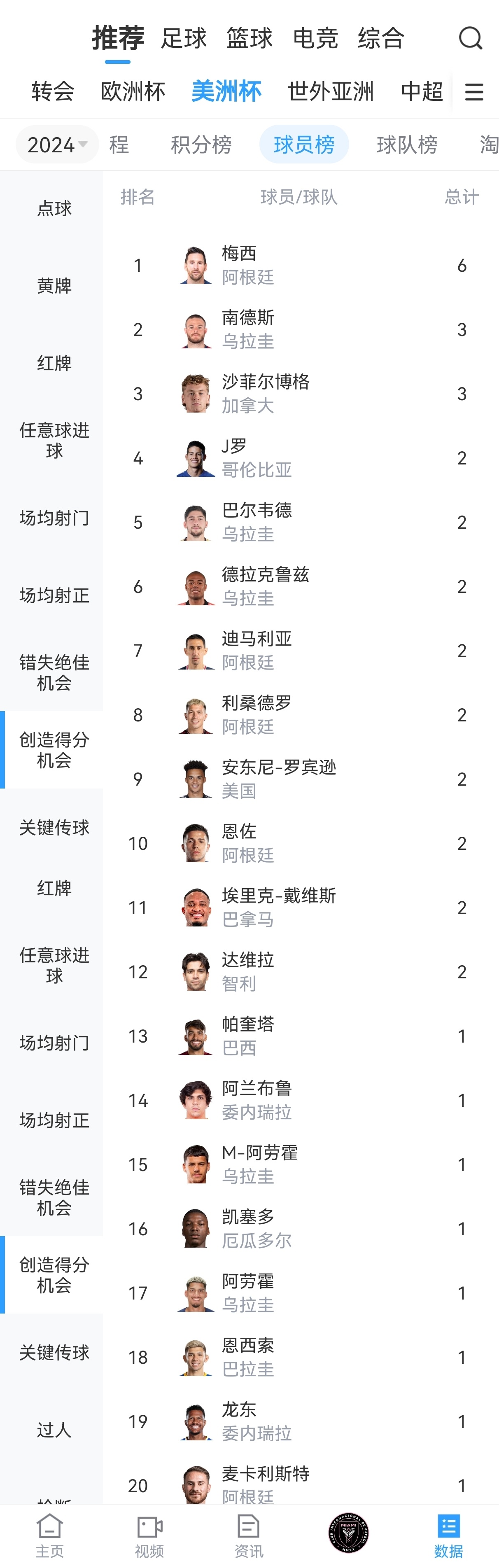Open 南德斯 player row
Viewport: 499px width, 1568px height.
298,329
